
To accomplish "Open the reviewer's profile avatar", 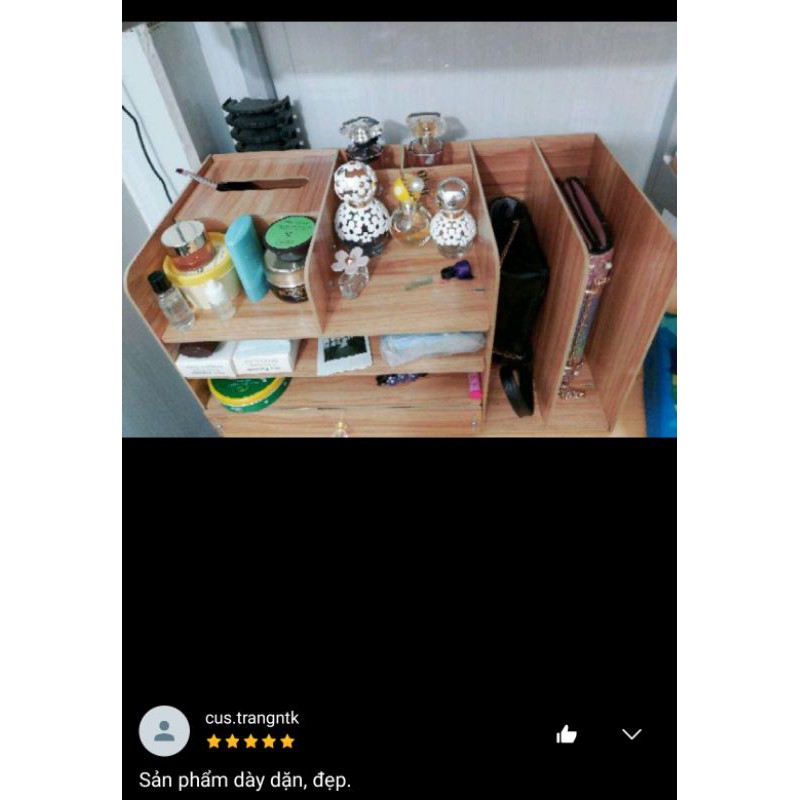I will tap(164, 731).
